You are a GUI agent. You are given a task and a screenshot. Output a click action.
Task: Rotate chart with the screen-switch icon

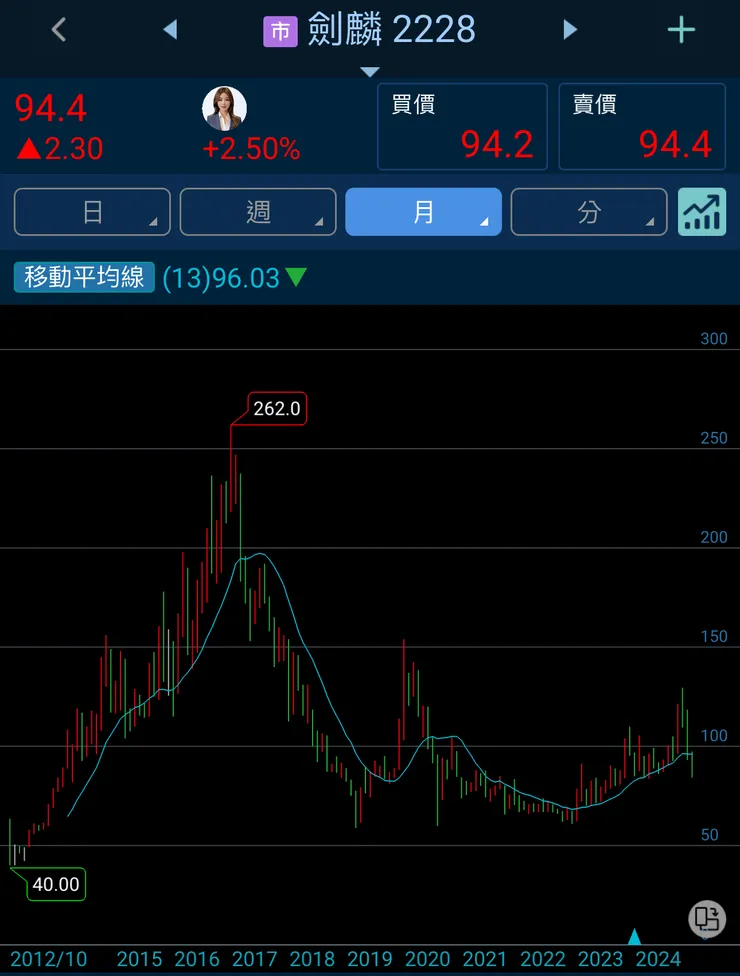coord(707,918)
